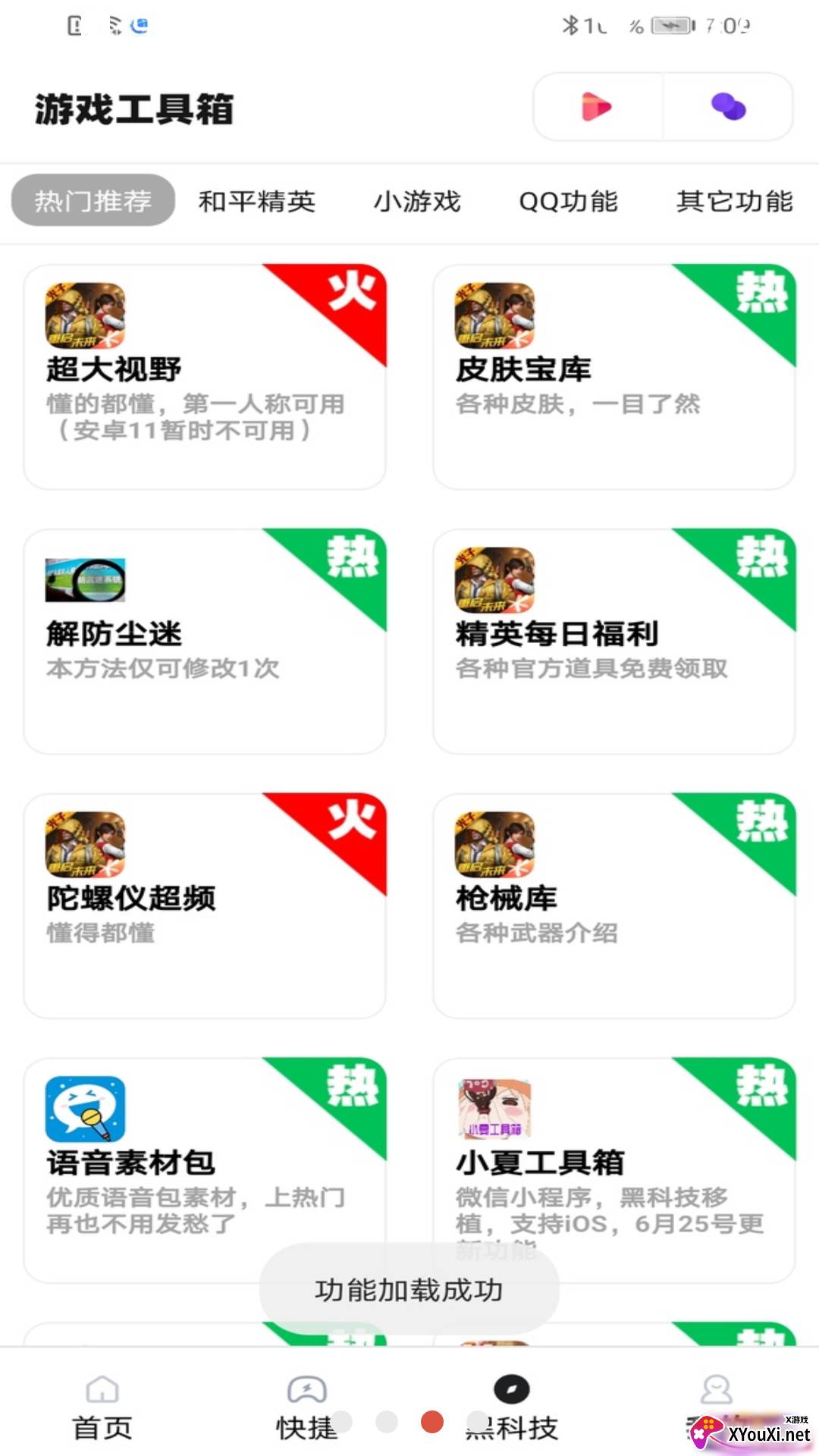Tap the purple bubbles icon in header
Viewport: 819px width, 1456px height.
point(728,107)
